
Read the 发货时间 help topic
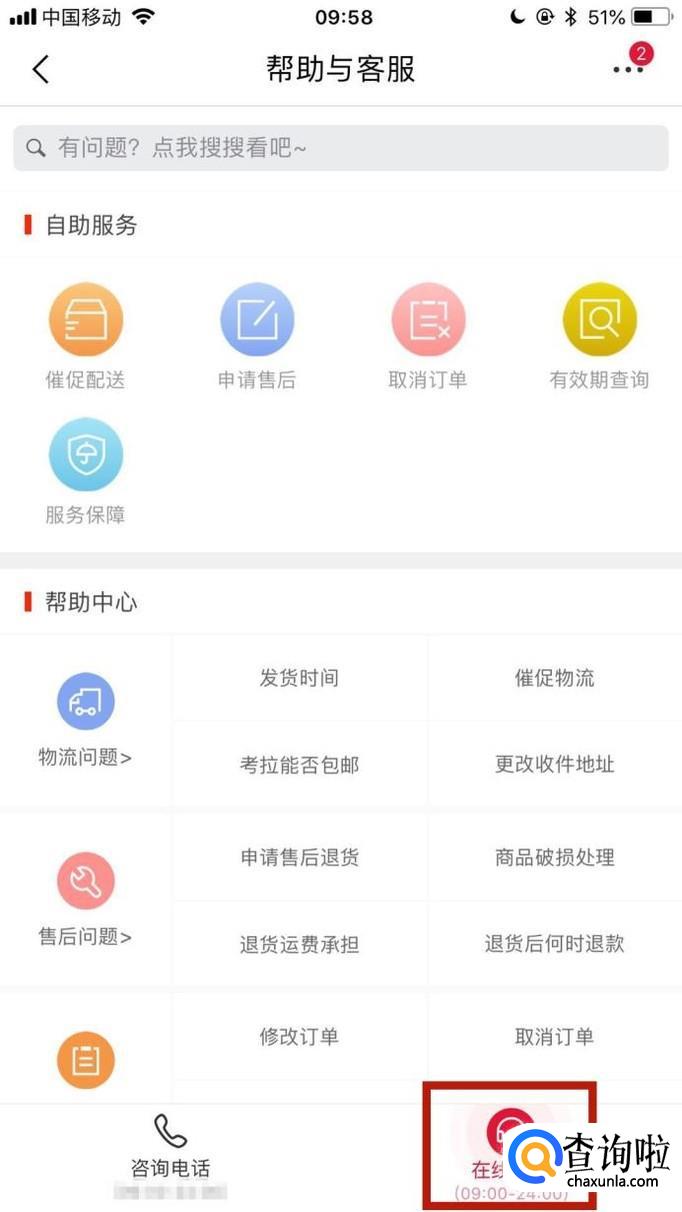pyautogui.click(x=299, y=678)
